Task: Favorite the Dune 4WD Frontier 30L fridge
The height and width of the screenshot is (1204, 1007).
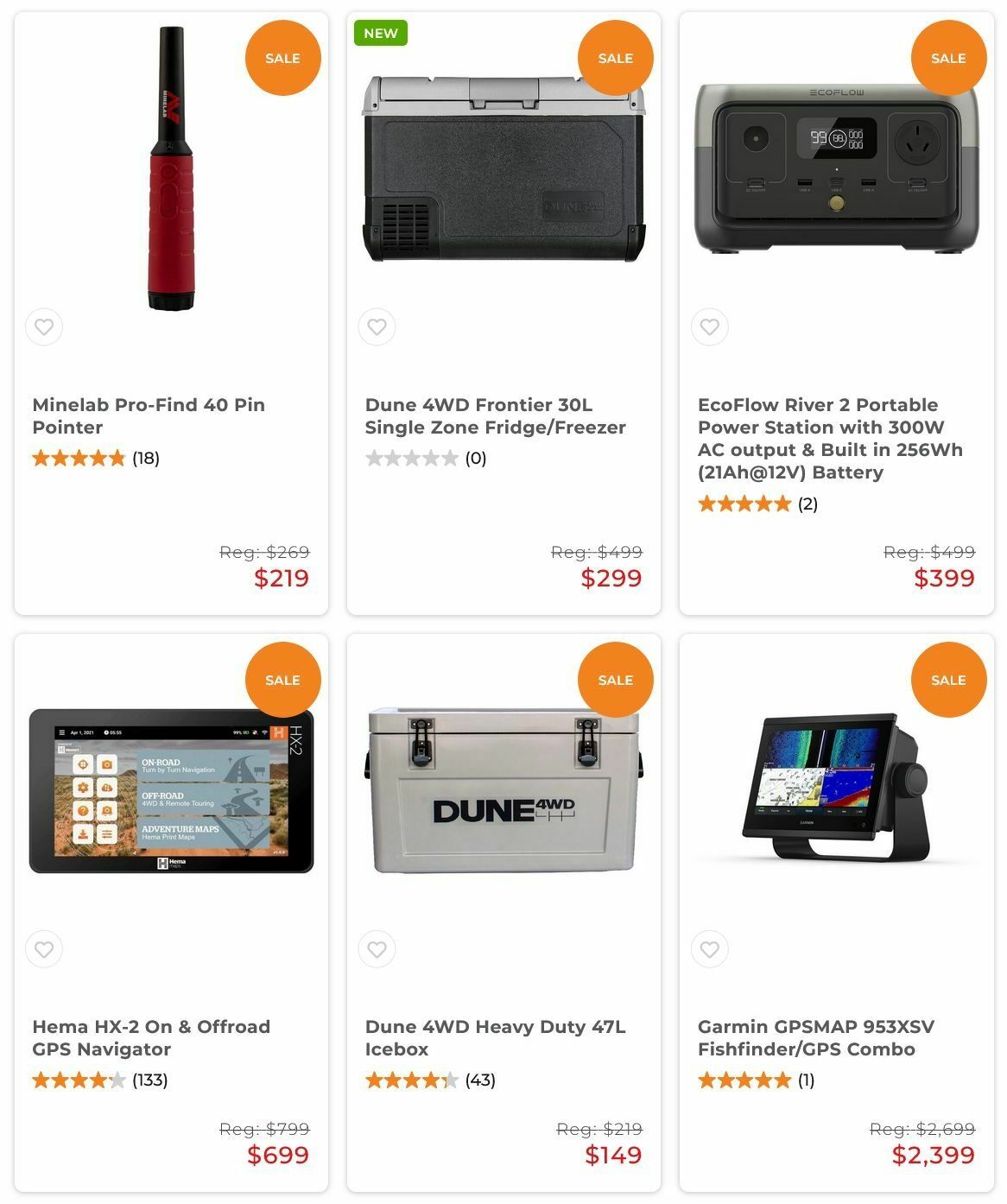Action: pos(377,327)
